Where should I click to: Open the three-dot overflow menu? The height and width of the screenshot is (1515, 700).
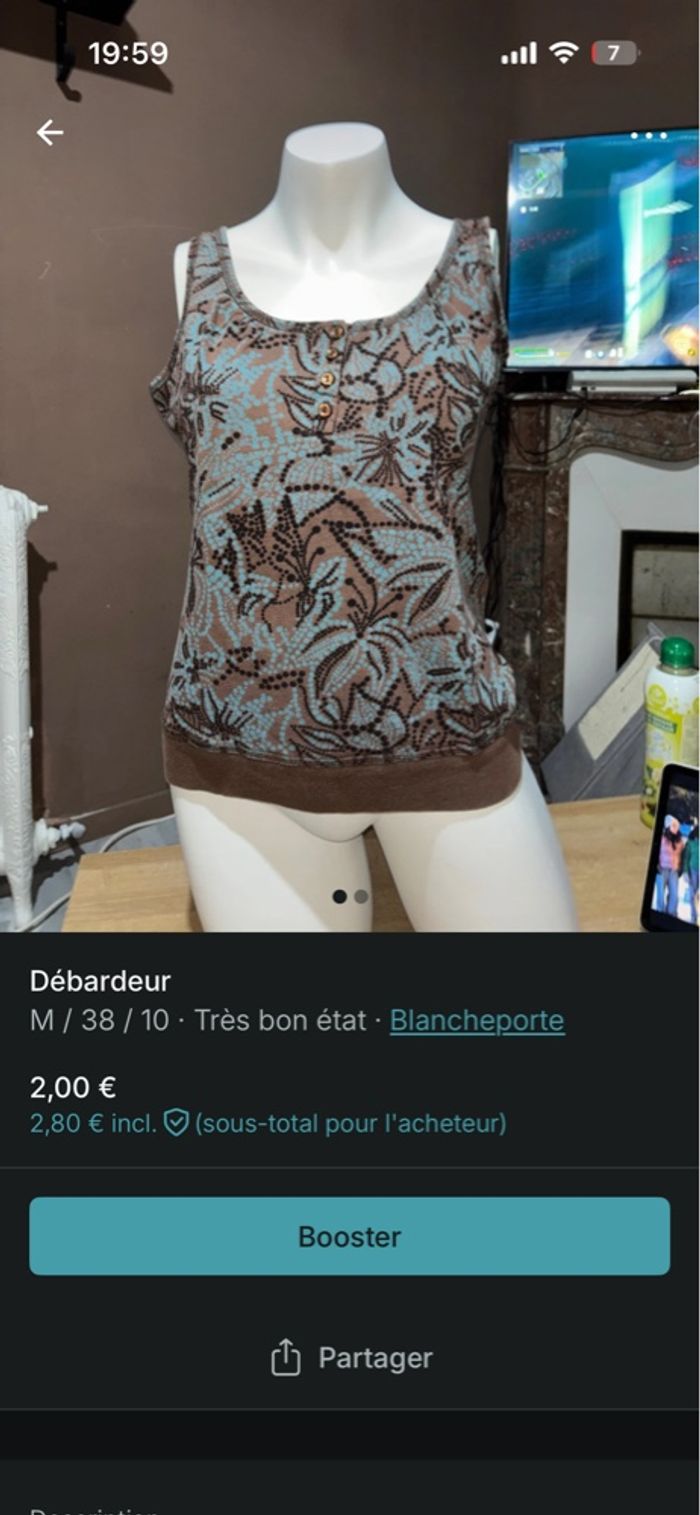coord(648,135)
